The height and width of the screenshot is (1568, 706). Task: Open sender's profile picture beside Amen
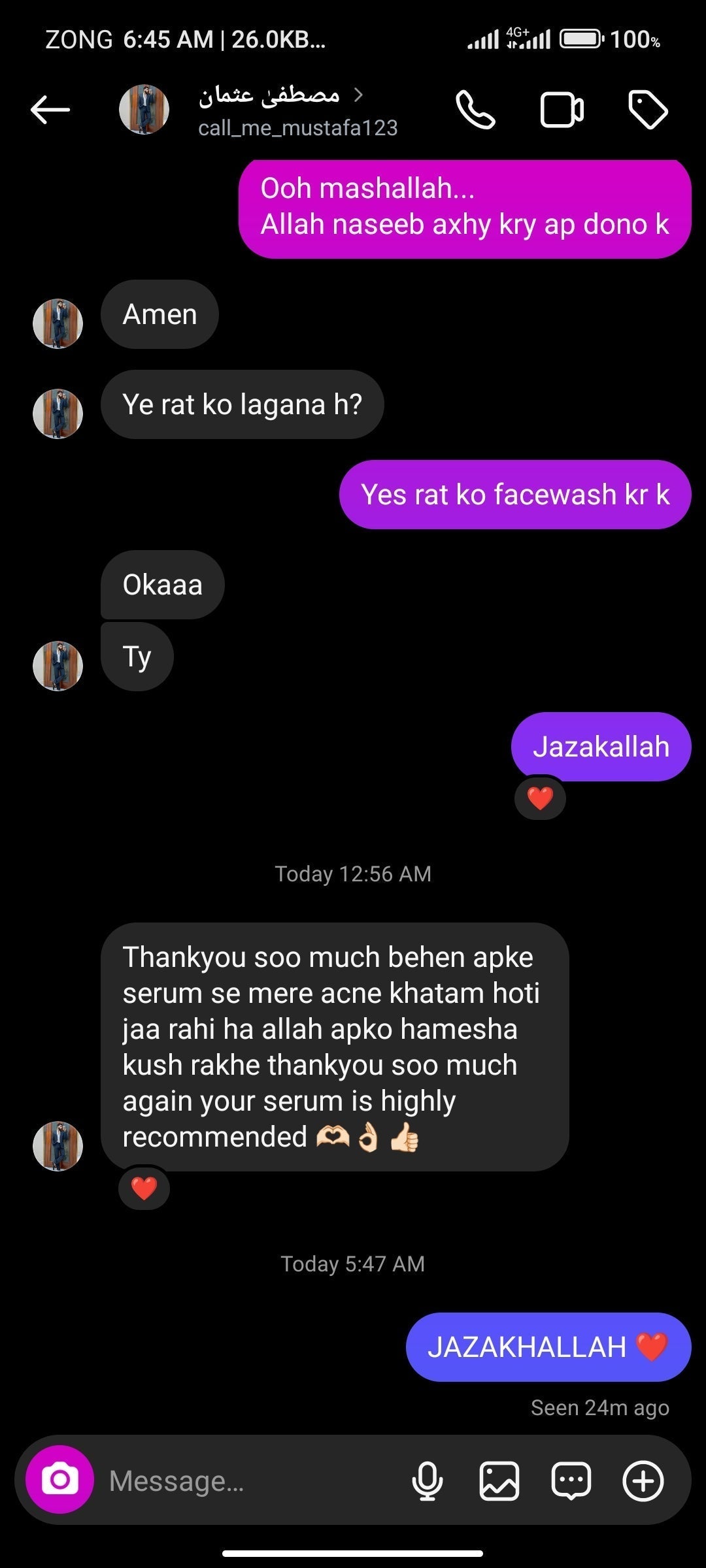click(58, 323)
